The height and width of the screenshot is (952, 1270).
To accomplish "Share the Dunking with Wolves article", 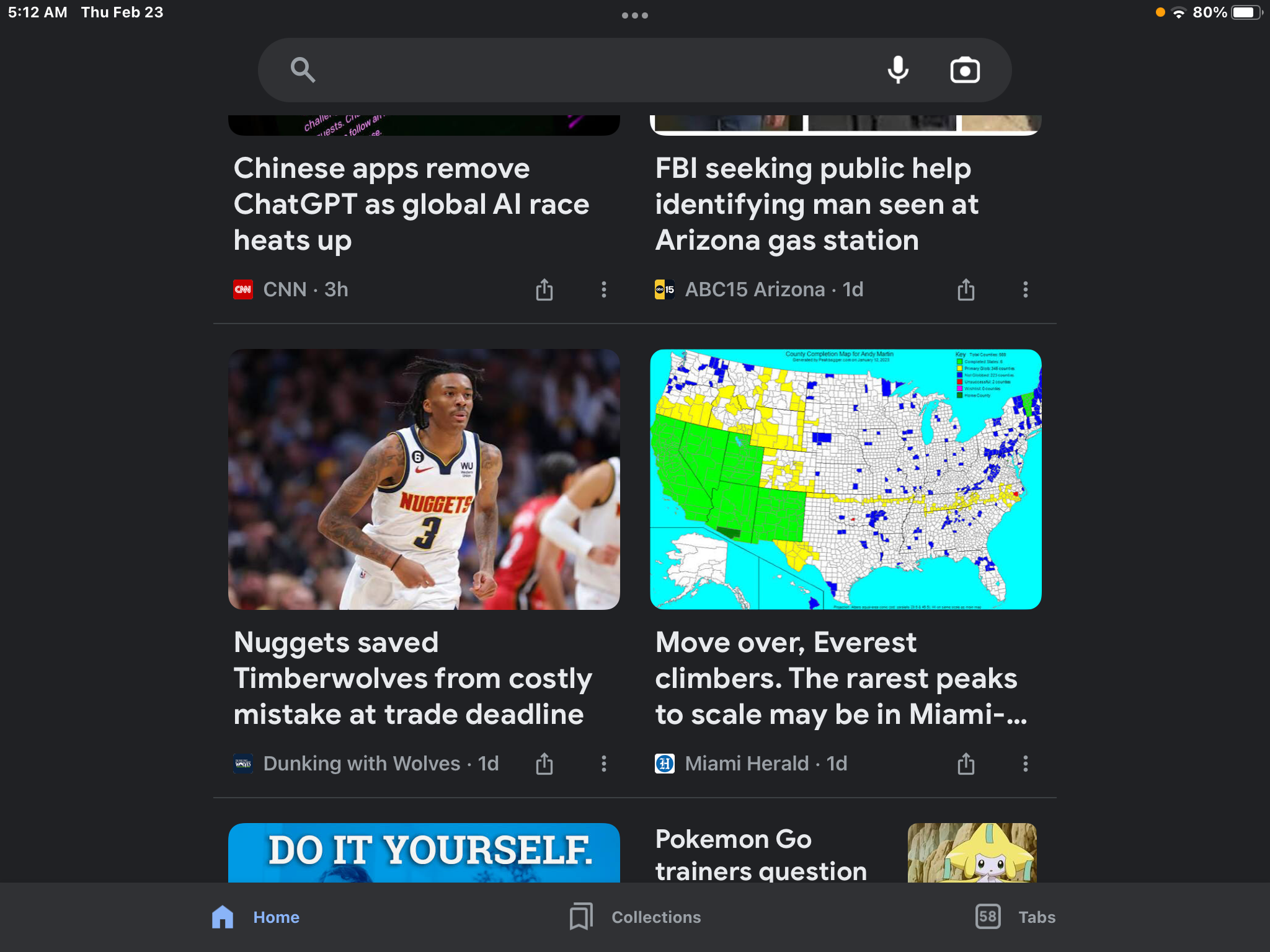I will pyautogui.click(x=544, y=764).
